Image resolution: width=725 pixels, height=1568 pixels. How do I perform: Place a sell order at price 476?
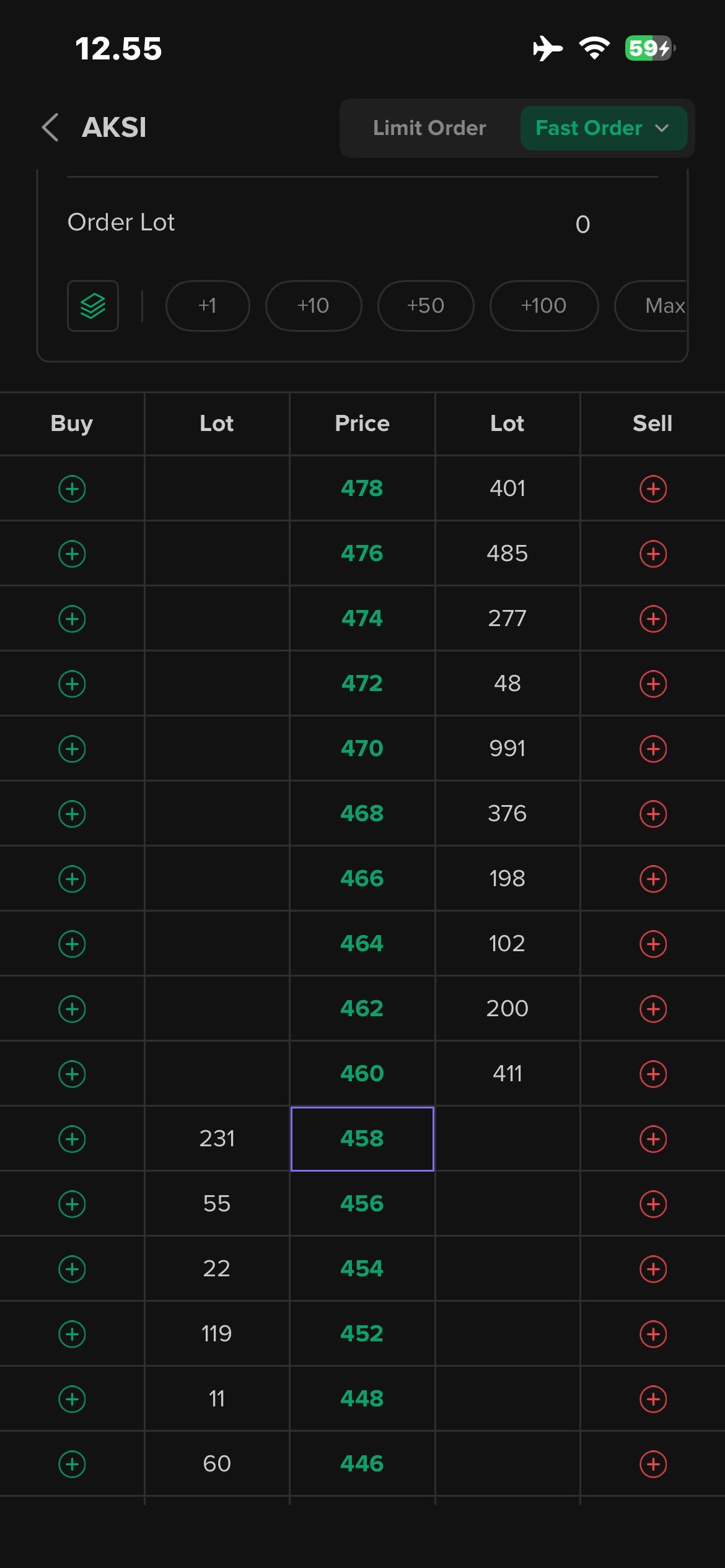point(653,554)
